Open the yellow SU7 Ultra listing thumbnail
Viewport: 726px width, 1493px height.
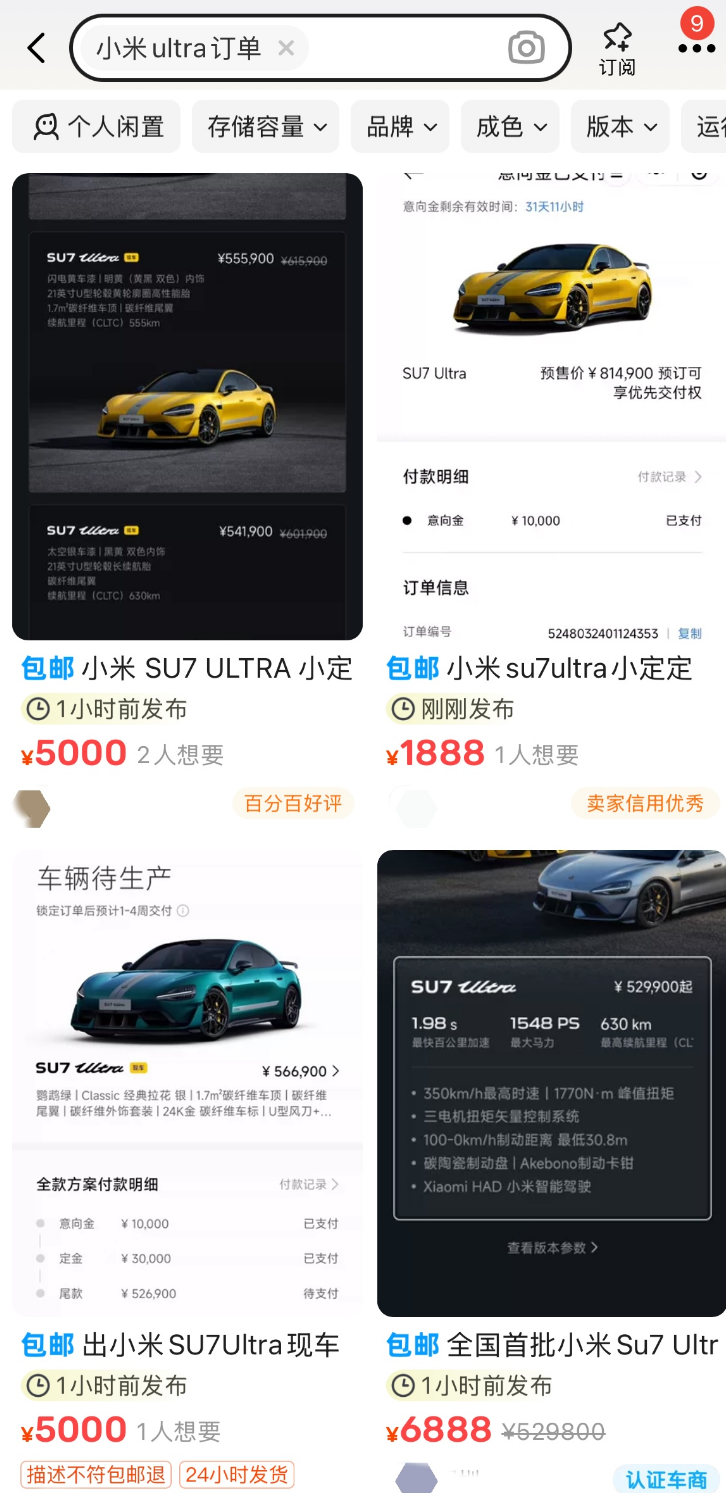click(x=186, y=405)
